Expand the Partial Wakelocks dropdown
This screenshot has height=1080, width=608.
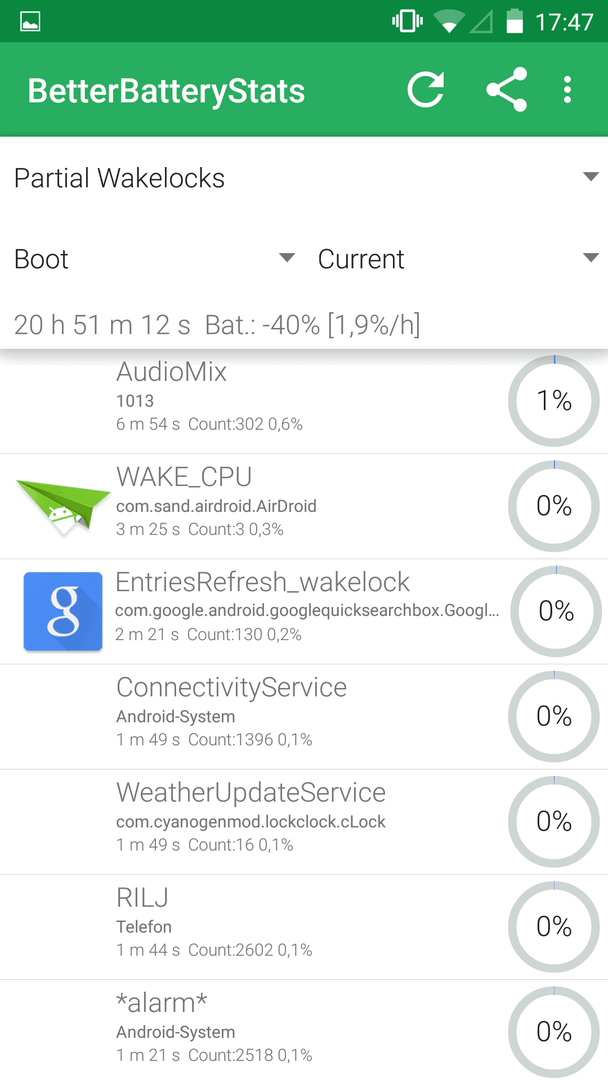(304, 178)
